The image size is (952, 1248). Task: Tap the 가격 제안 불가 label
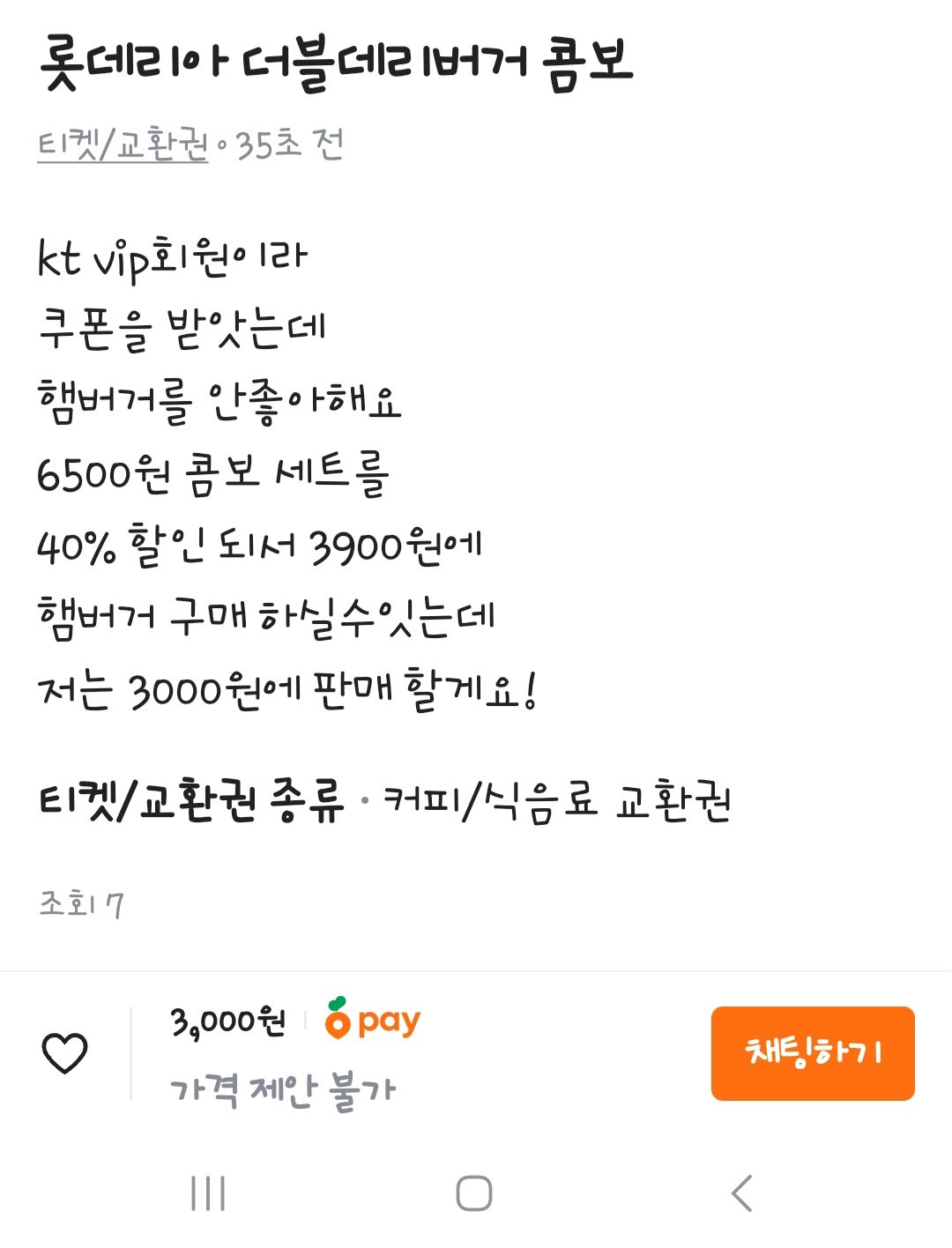282,1088
